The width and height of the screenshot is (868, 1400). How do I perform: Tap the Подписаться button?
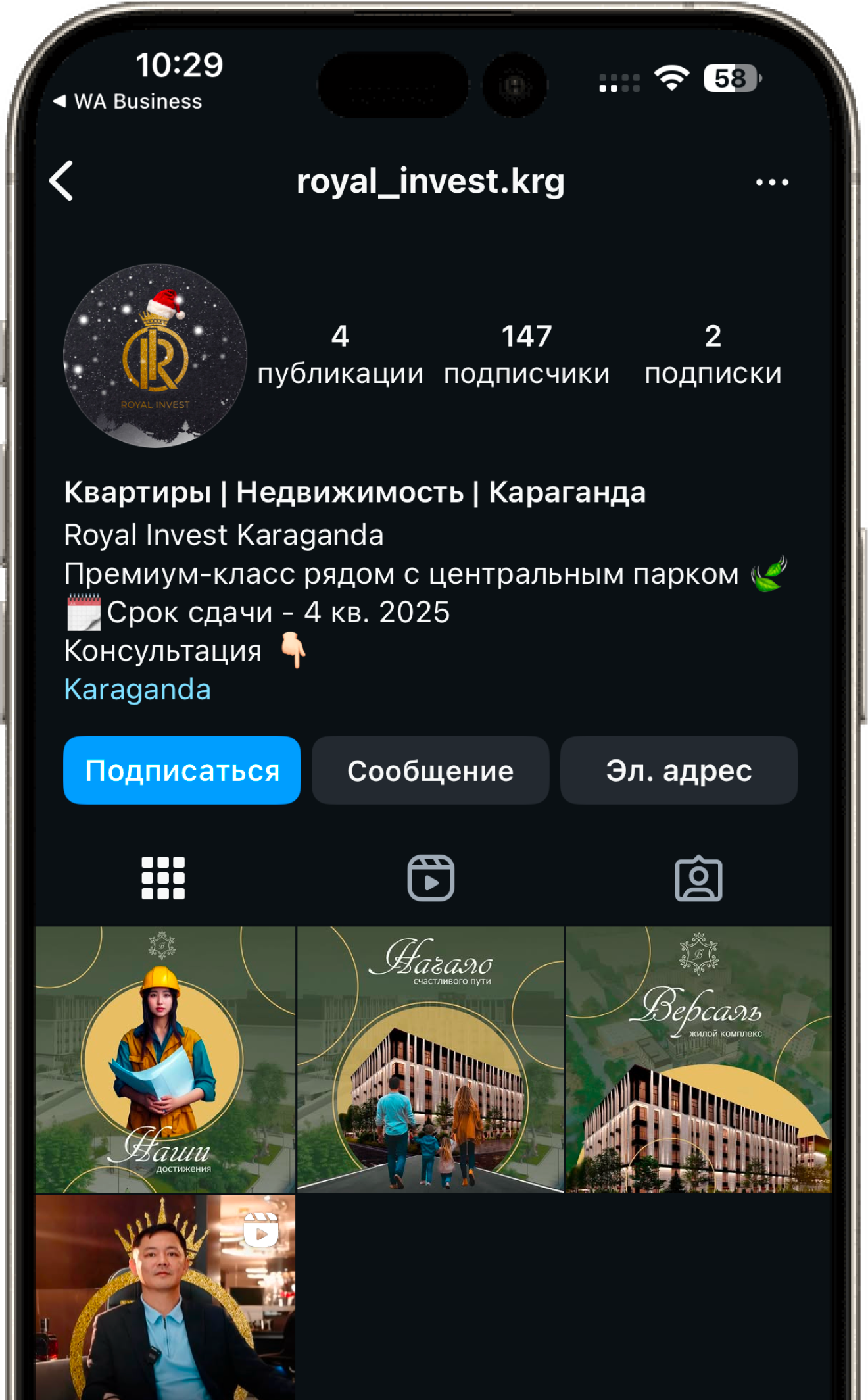182,770
